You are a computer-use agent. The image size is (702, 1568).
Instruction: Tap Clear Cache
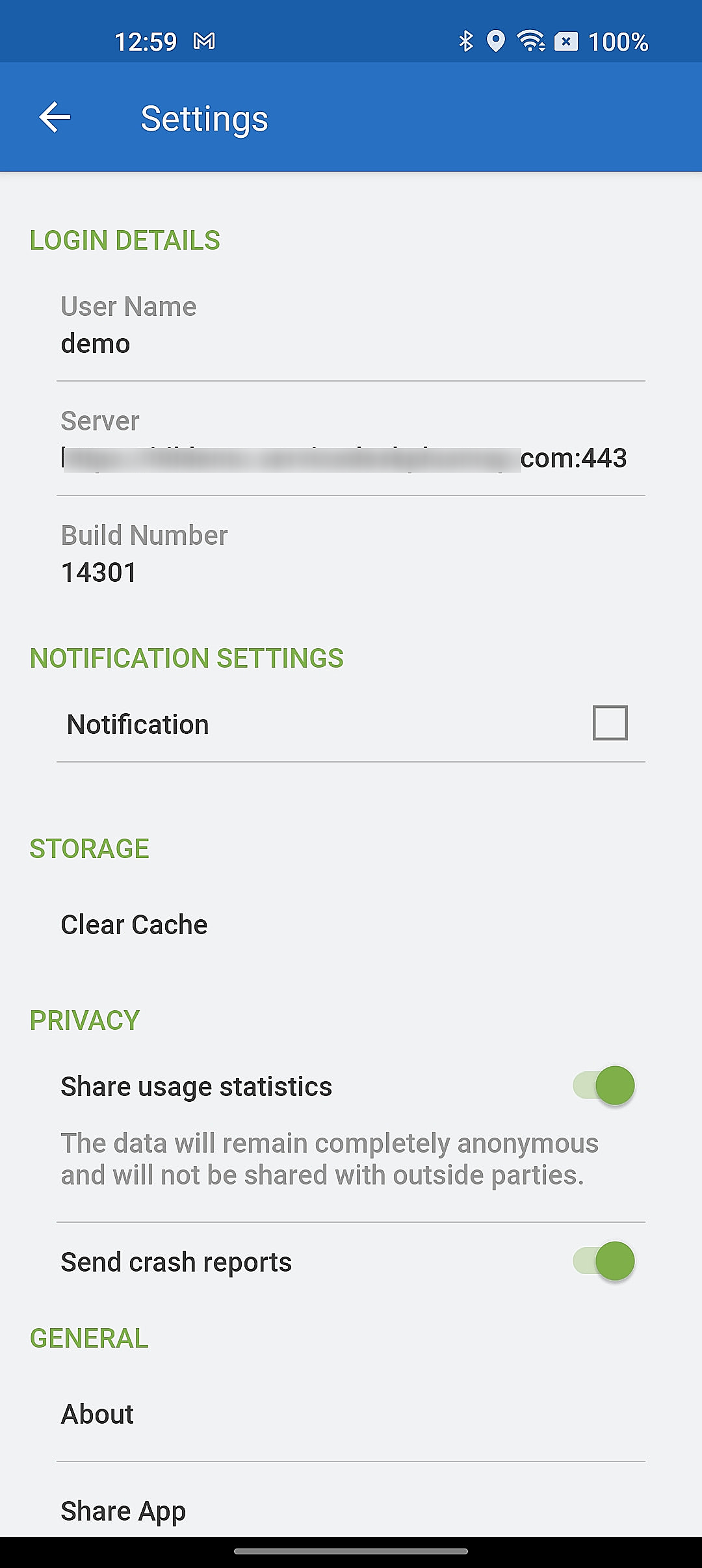(134, 924)
